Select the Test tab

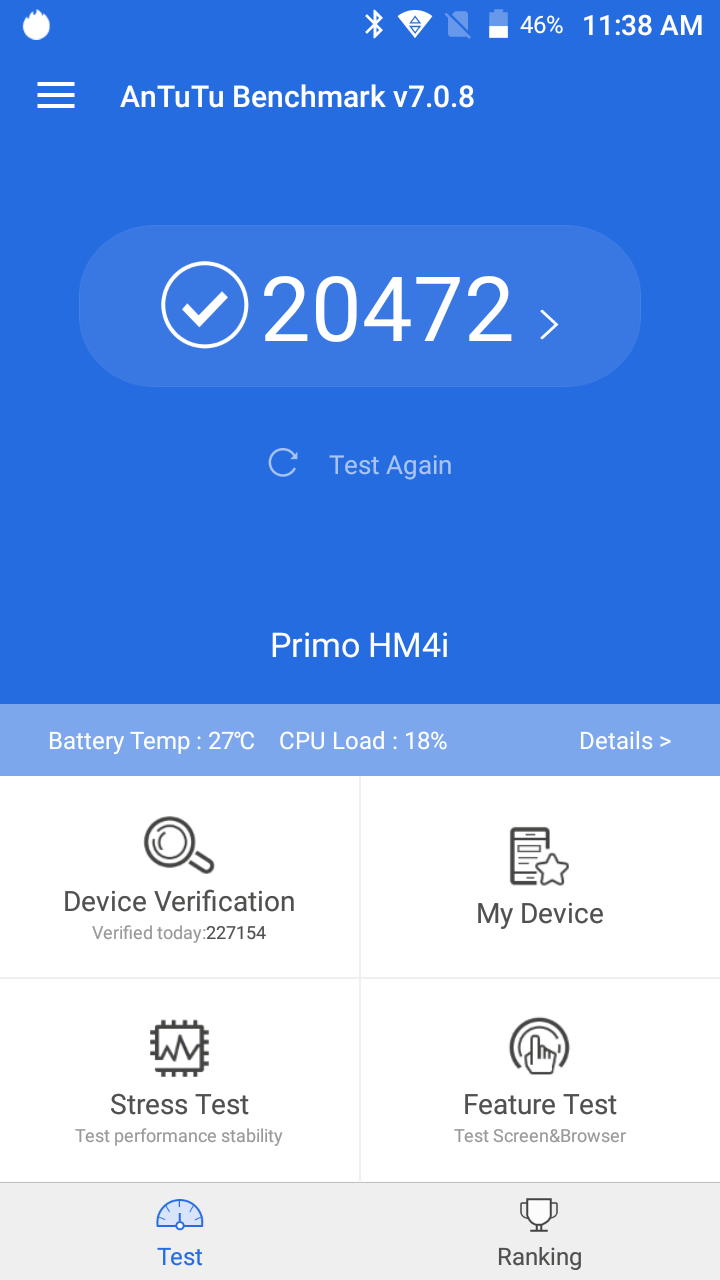[180, 1232]
